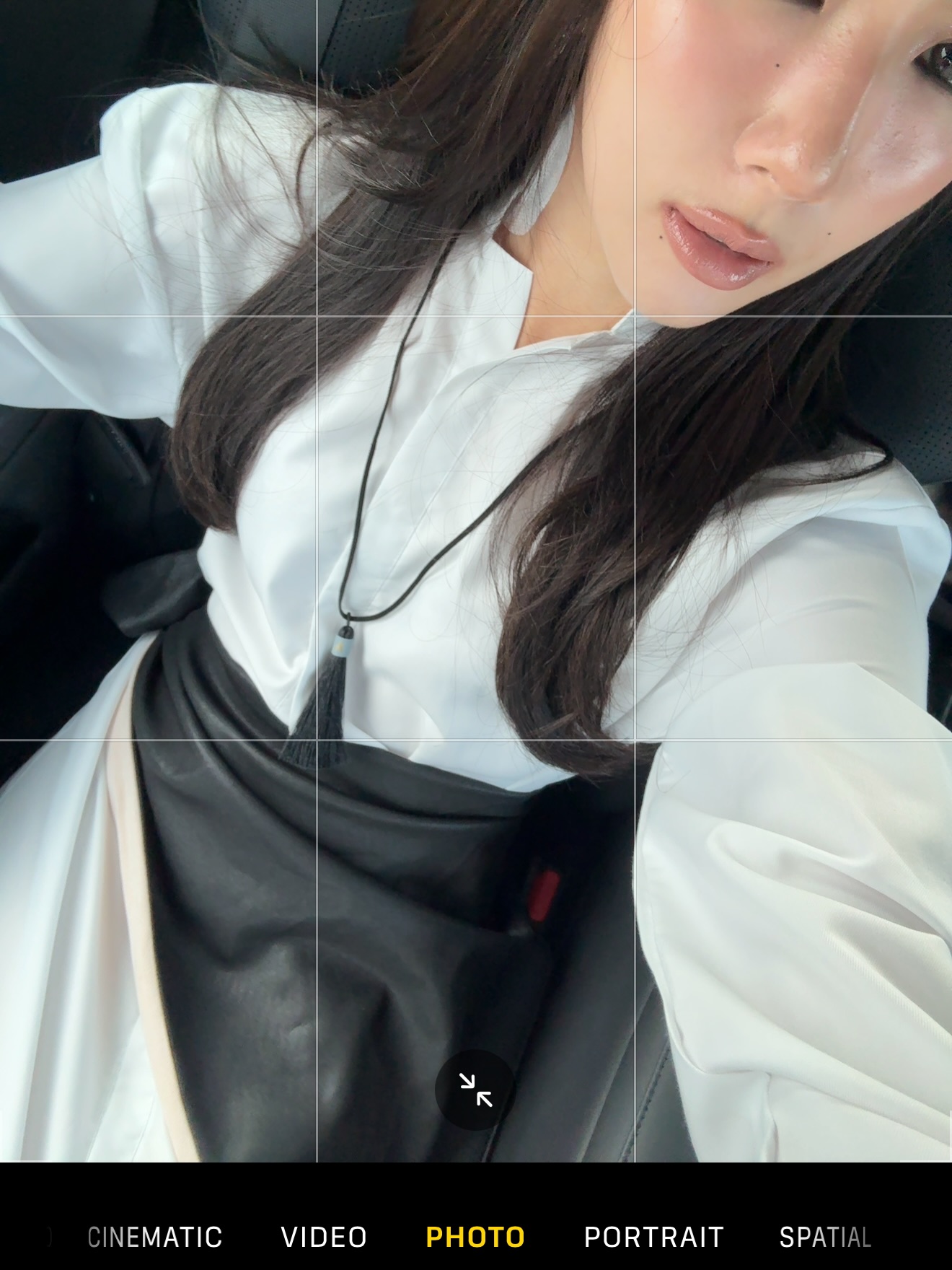Viewport: 952px width, 1270px height.
Task: Tap the zoom-out arrows button
Action: pos(475,1090)
